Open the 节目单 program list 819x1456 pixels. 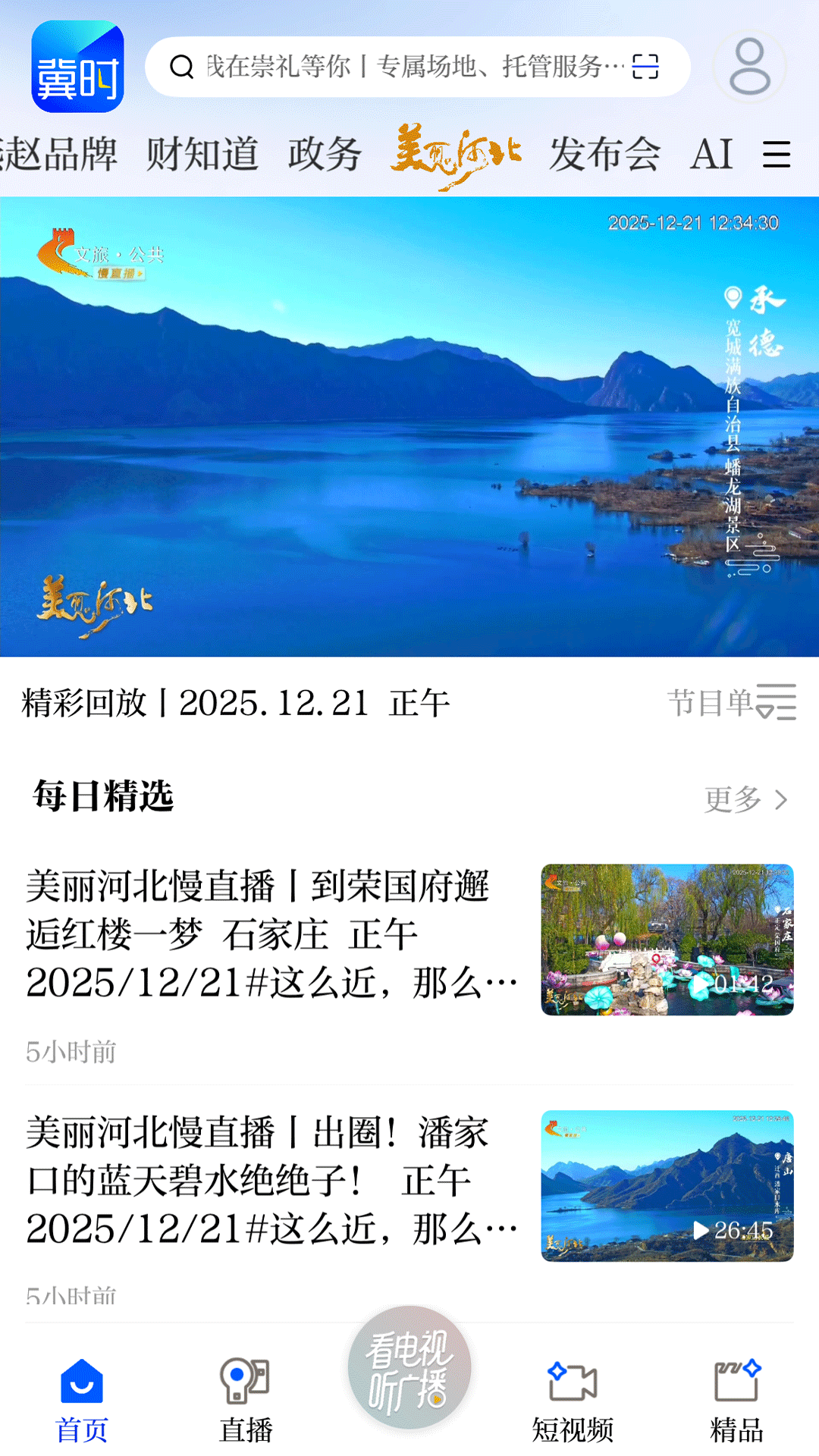[732, 701]
